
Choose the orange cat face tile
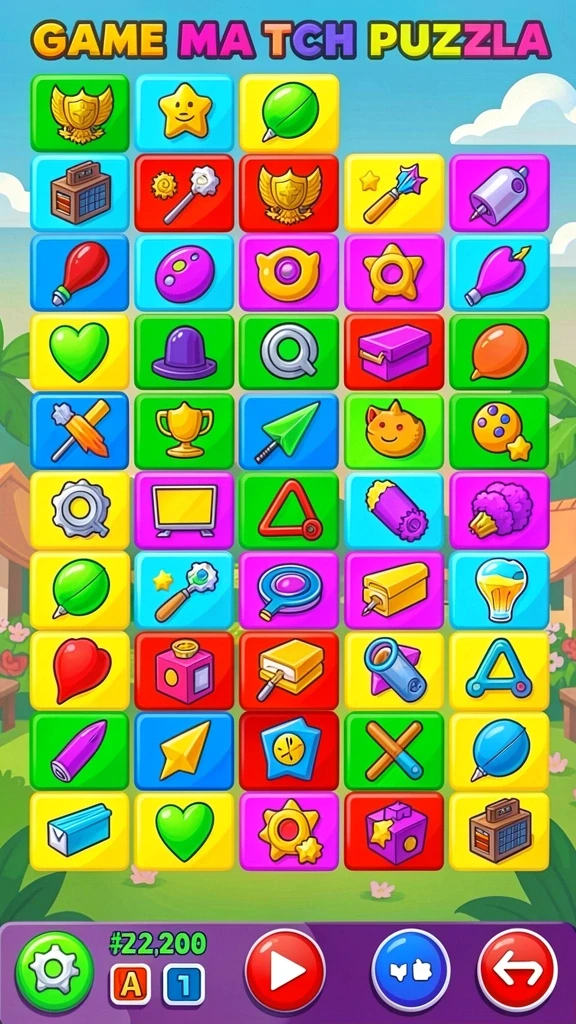(x=394, y=432)
